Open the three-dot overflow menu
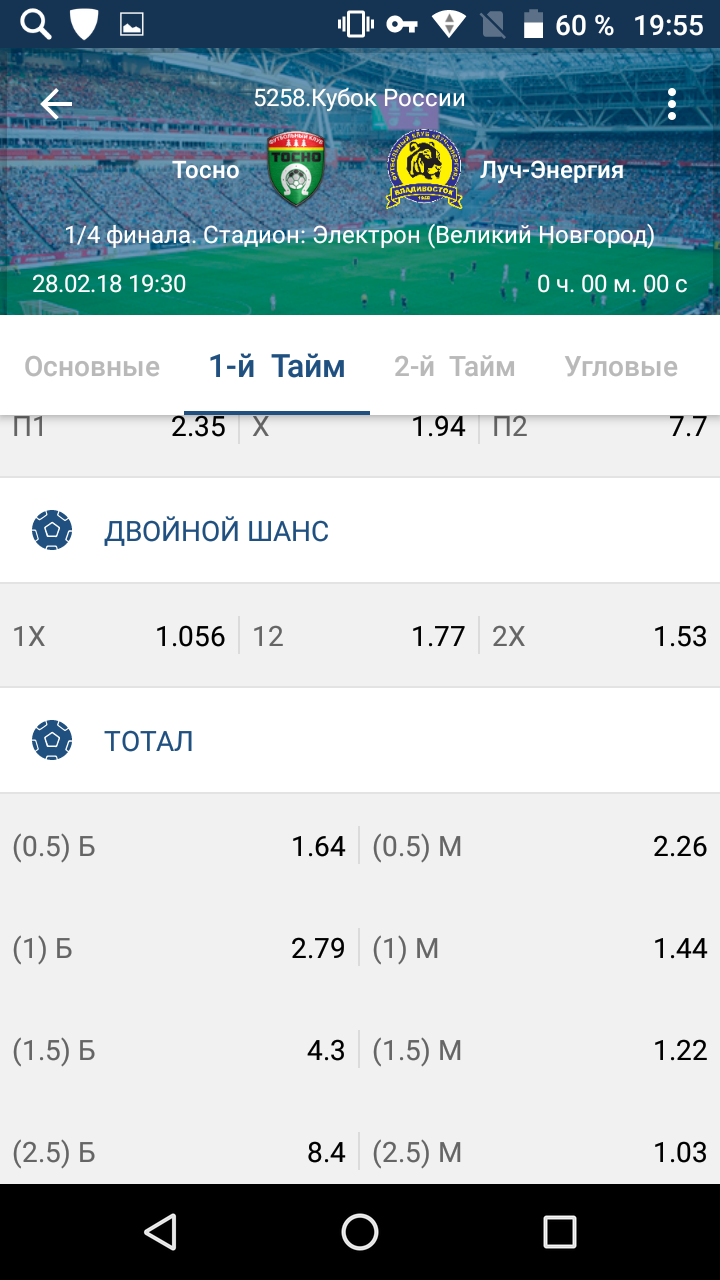720x1280 pixels. click(x=671, y=104)
